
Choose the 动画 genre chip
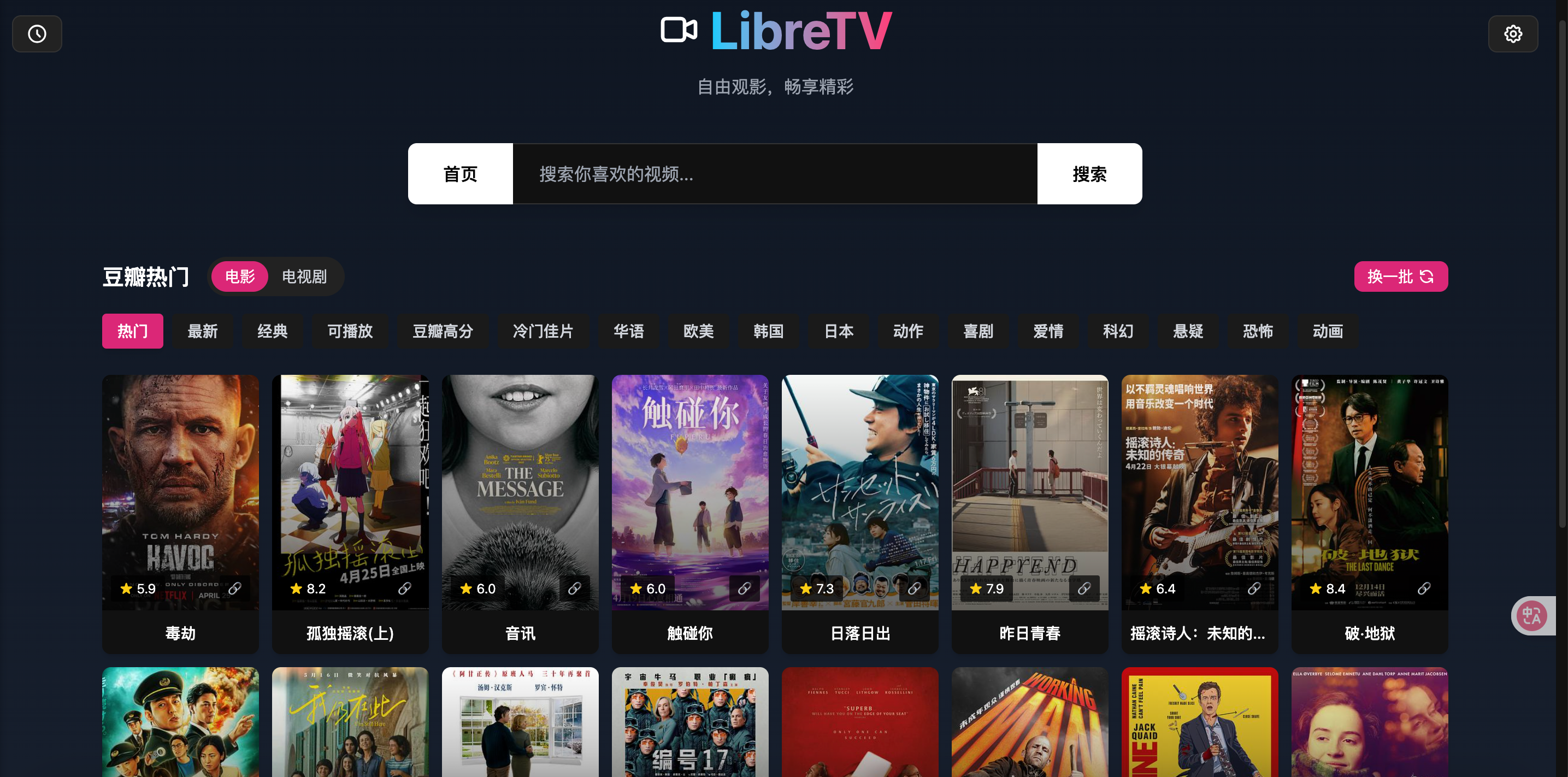1328,331
